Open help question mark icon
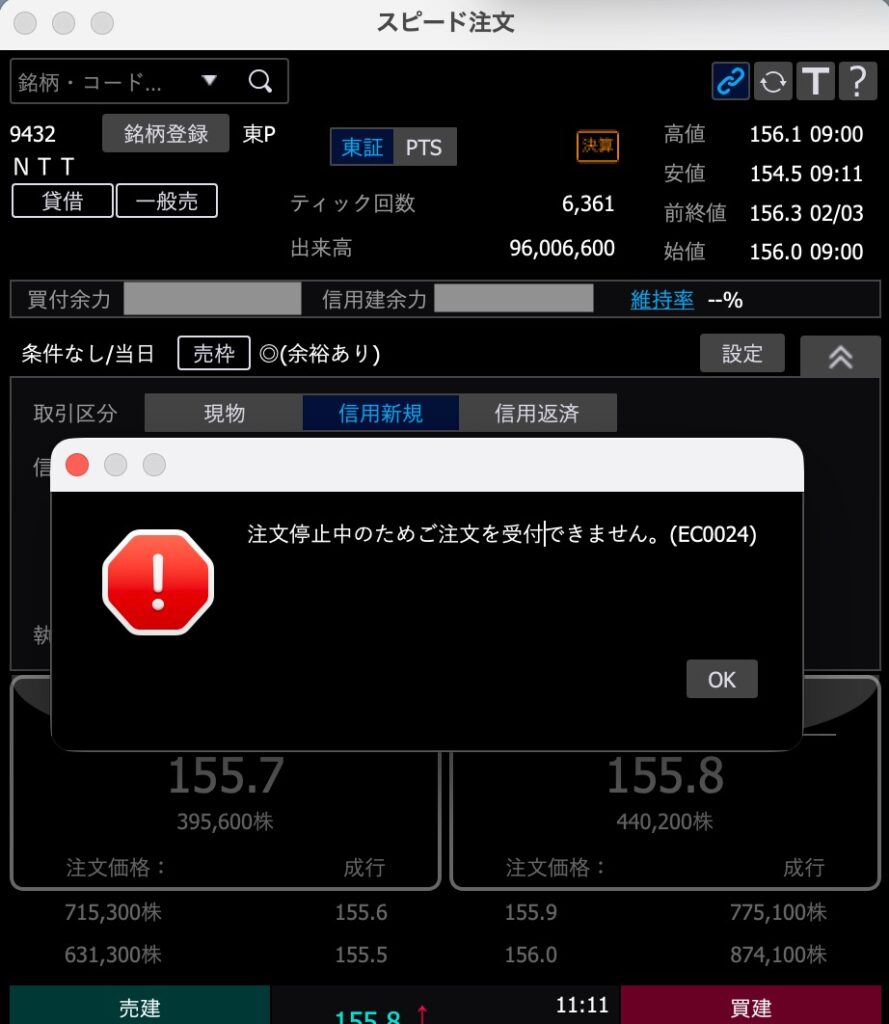 point(857,82)
